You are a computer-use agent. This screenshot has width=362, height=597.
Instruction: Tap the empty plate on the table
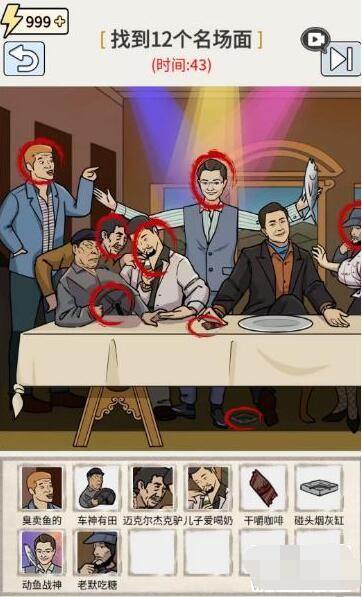tap(275, 324)
